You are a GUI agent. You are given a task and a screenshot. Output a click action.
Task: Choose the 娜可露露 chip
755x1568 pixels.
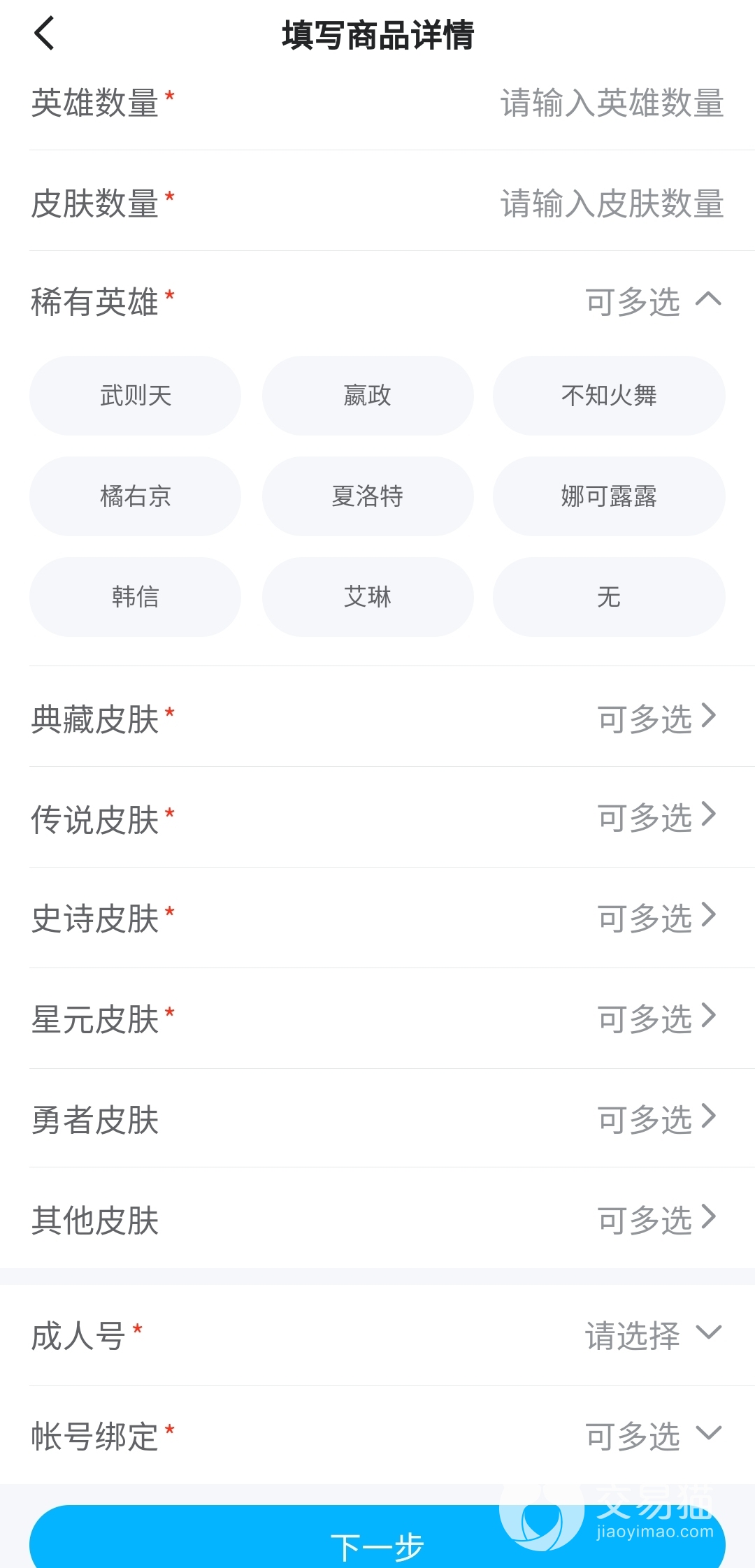point(609,496)
